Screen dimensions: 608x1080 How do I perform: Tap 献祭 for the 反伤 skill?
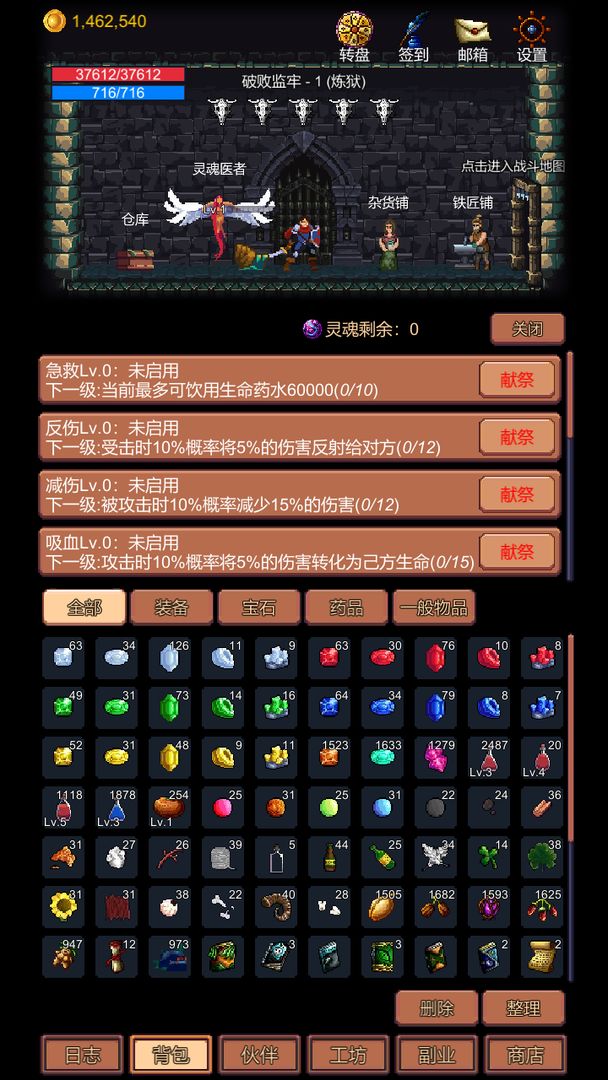pos(517,436)
